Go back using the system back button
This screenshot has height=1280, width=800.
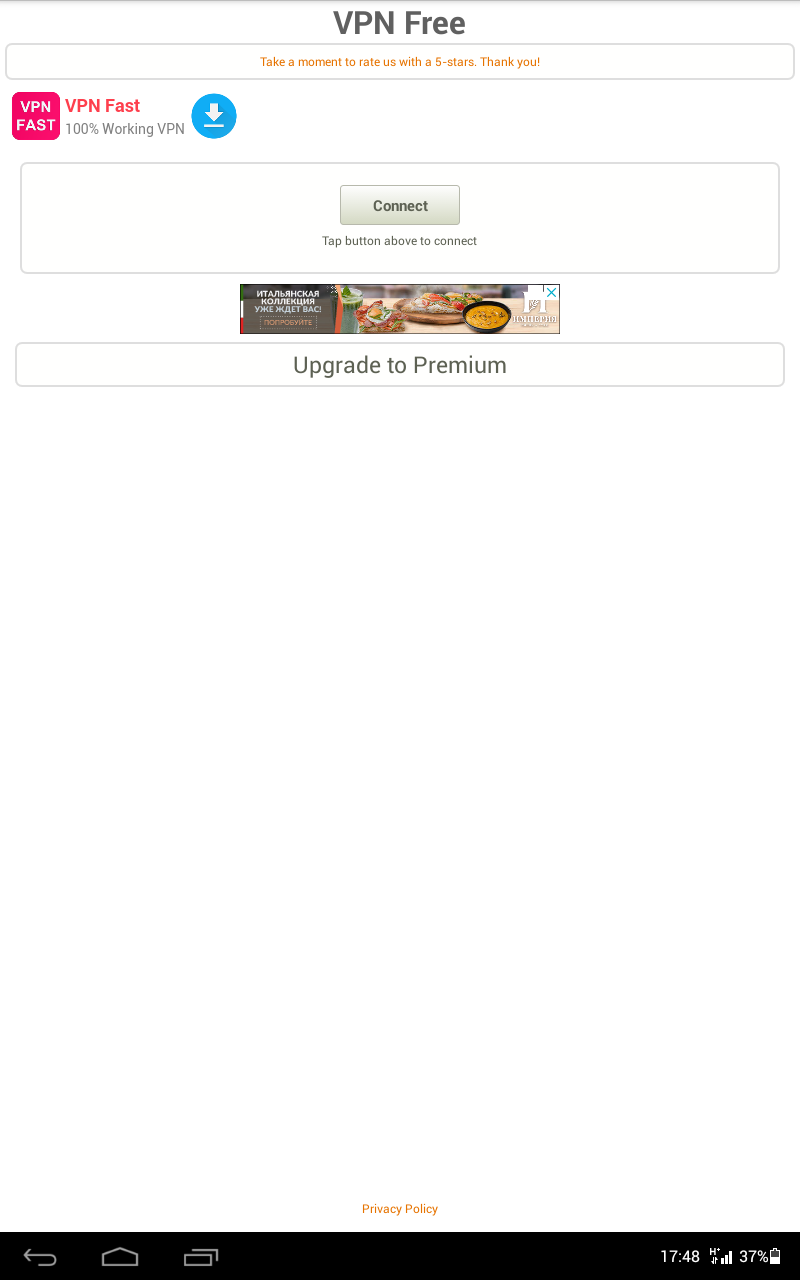tap(40, 1256)
